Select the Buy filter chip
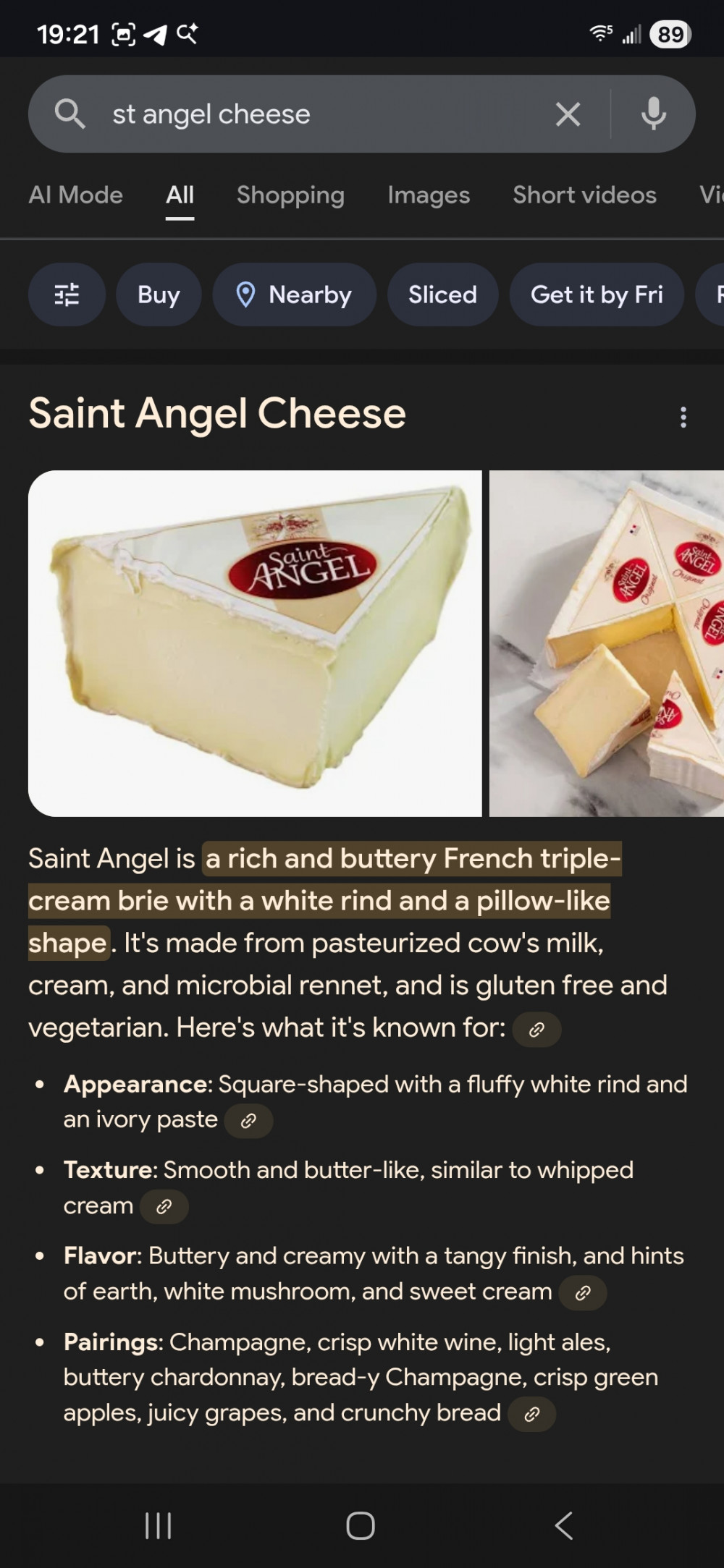Screen dimensions: 724x1568 click(159, 294)
